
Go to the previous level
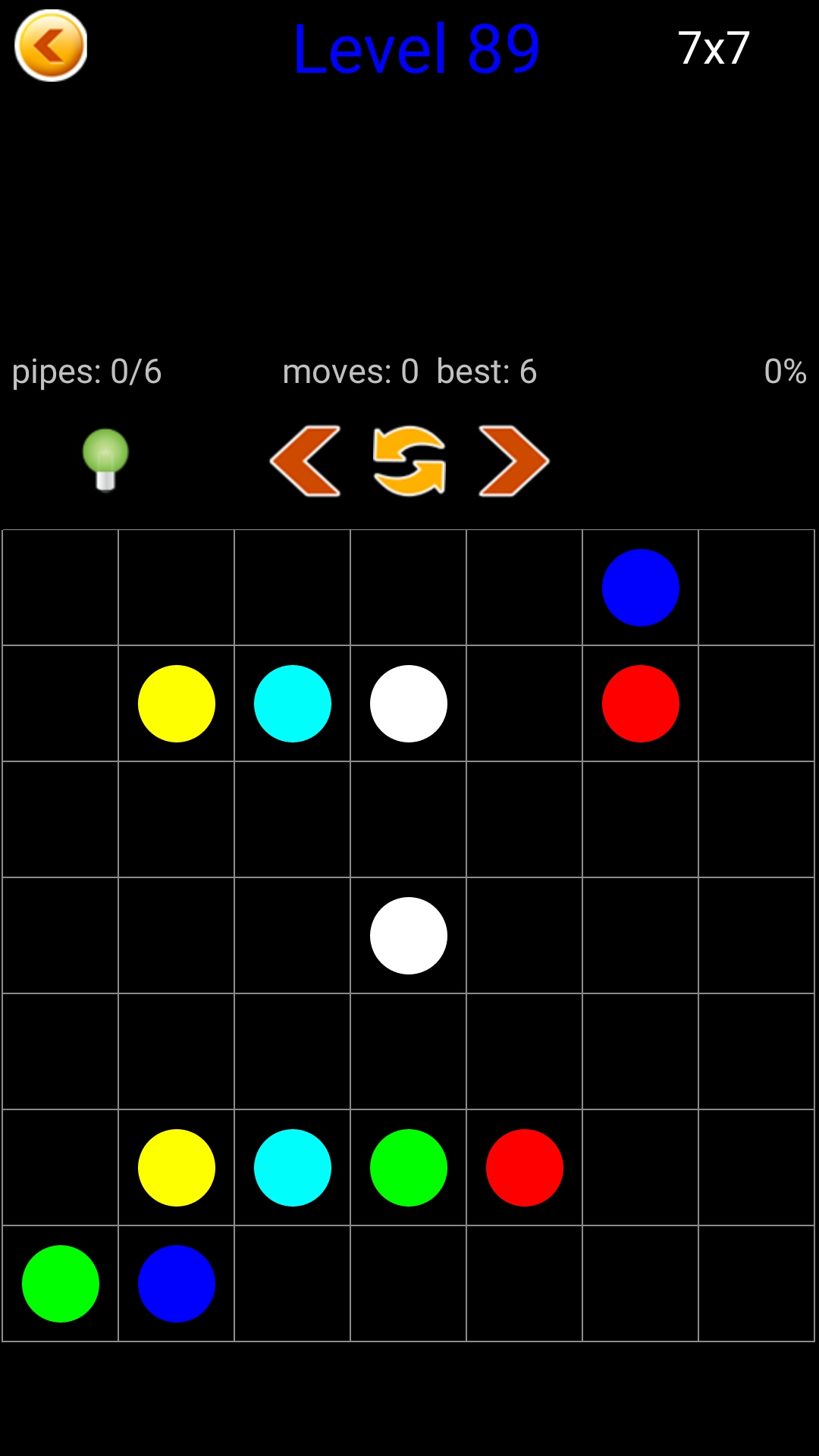click(306, 461)
